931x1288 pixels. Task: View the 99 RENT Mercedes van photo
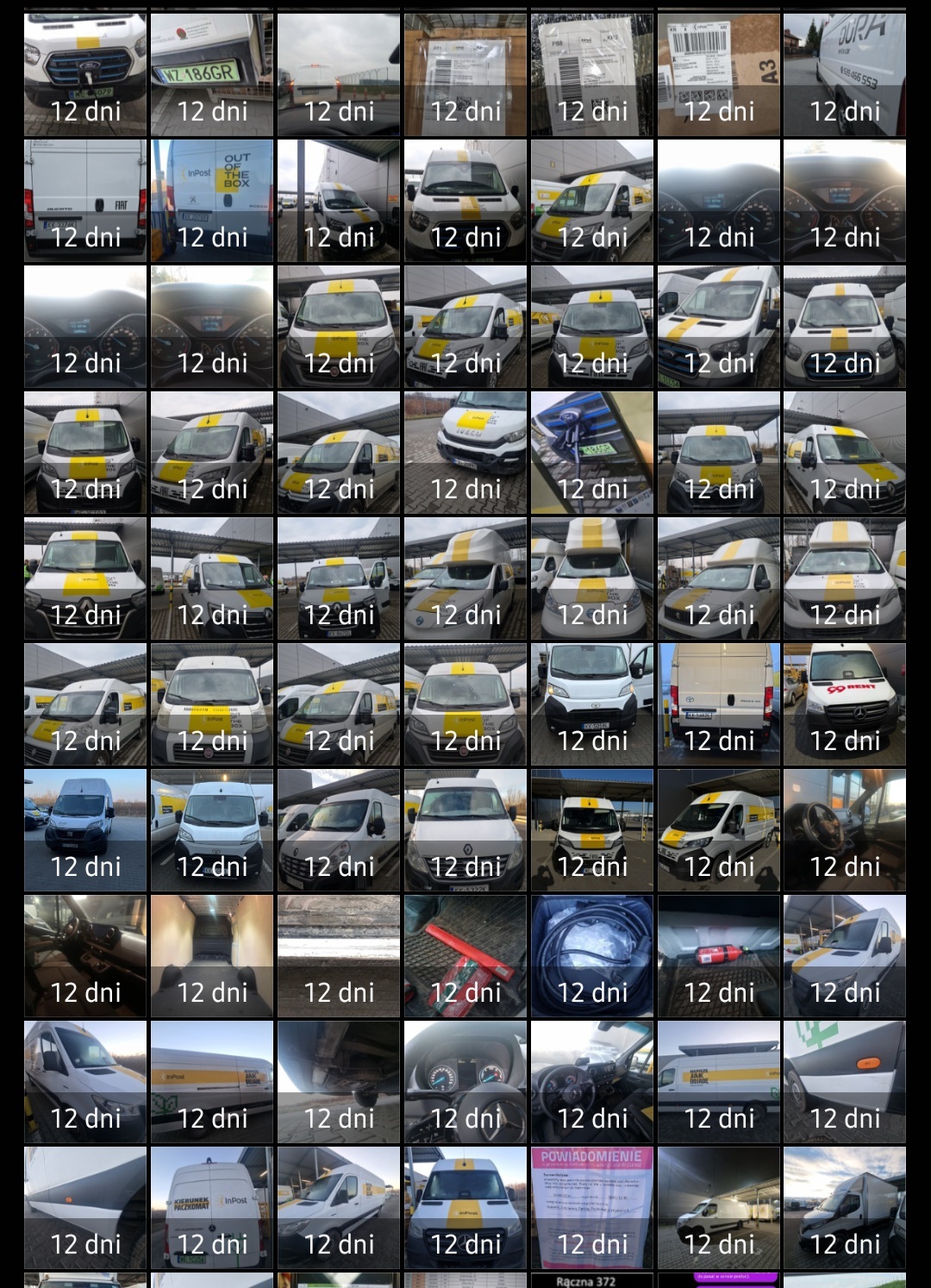[x=845, y=704]
